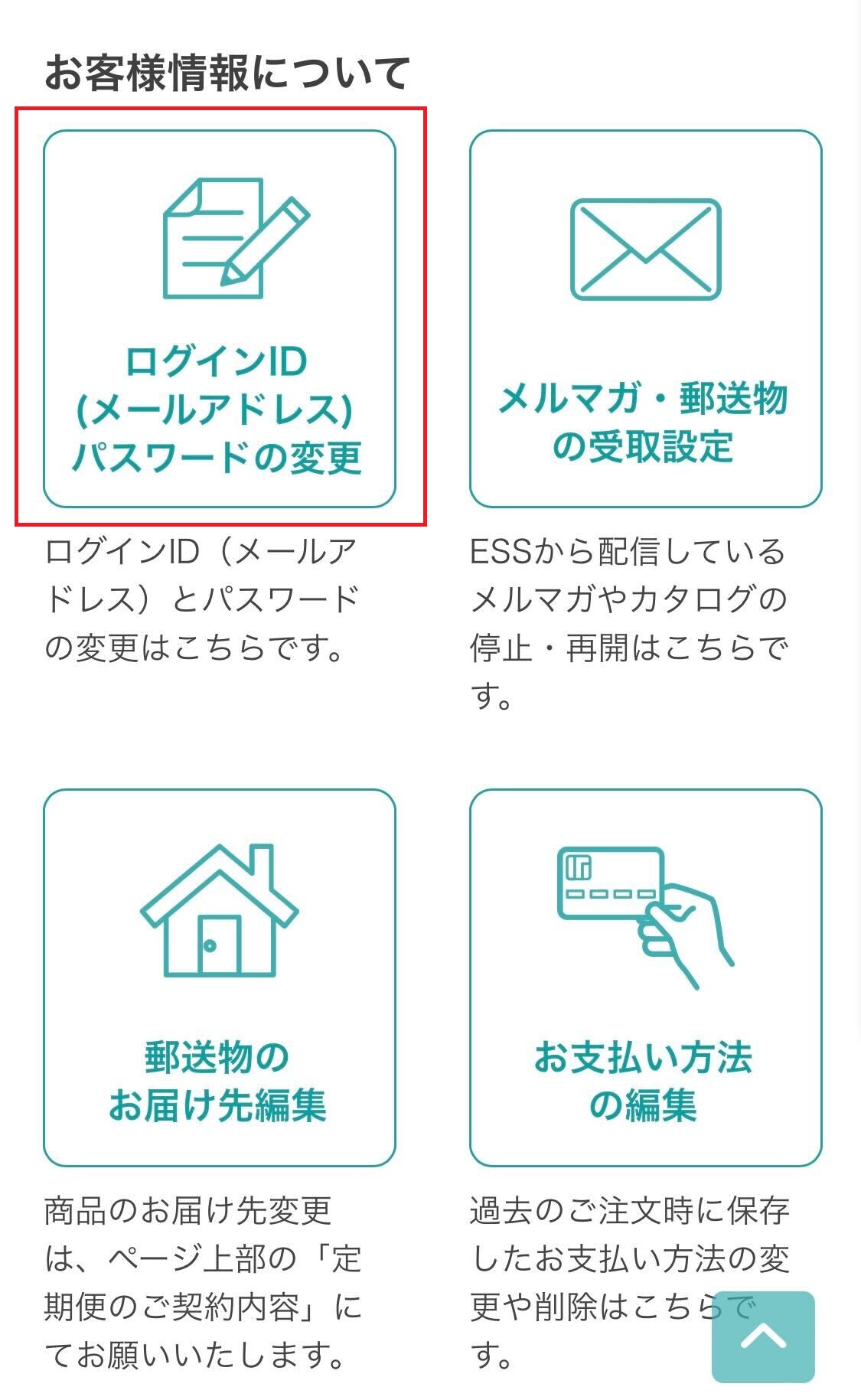Image resolution: width=861 pixels, height=1400 pixels.
Task: Tap the back-to-top arrow button
Action: coord(763,1336)
